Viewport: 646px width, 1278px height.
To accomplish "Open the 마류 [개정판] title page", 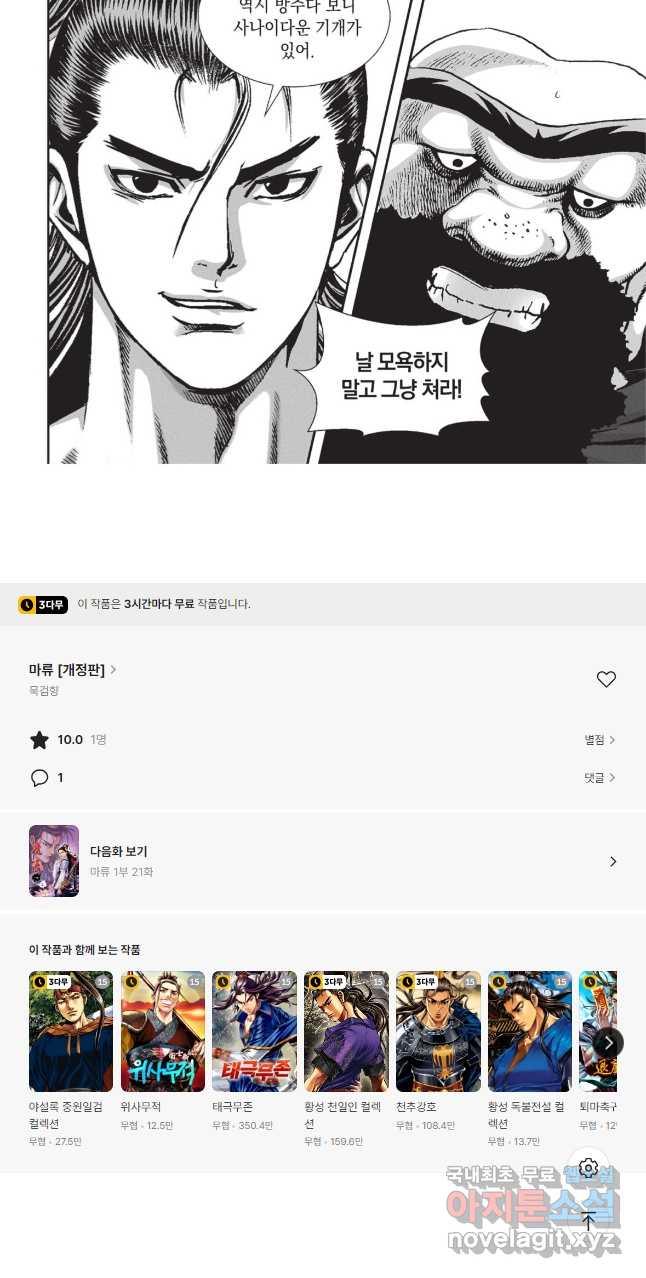I will click(x=72, y=670).
